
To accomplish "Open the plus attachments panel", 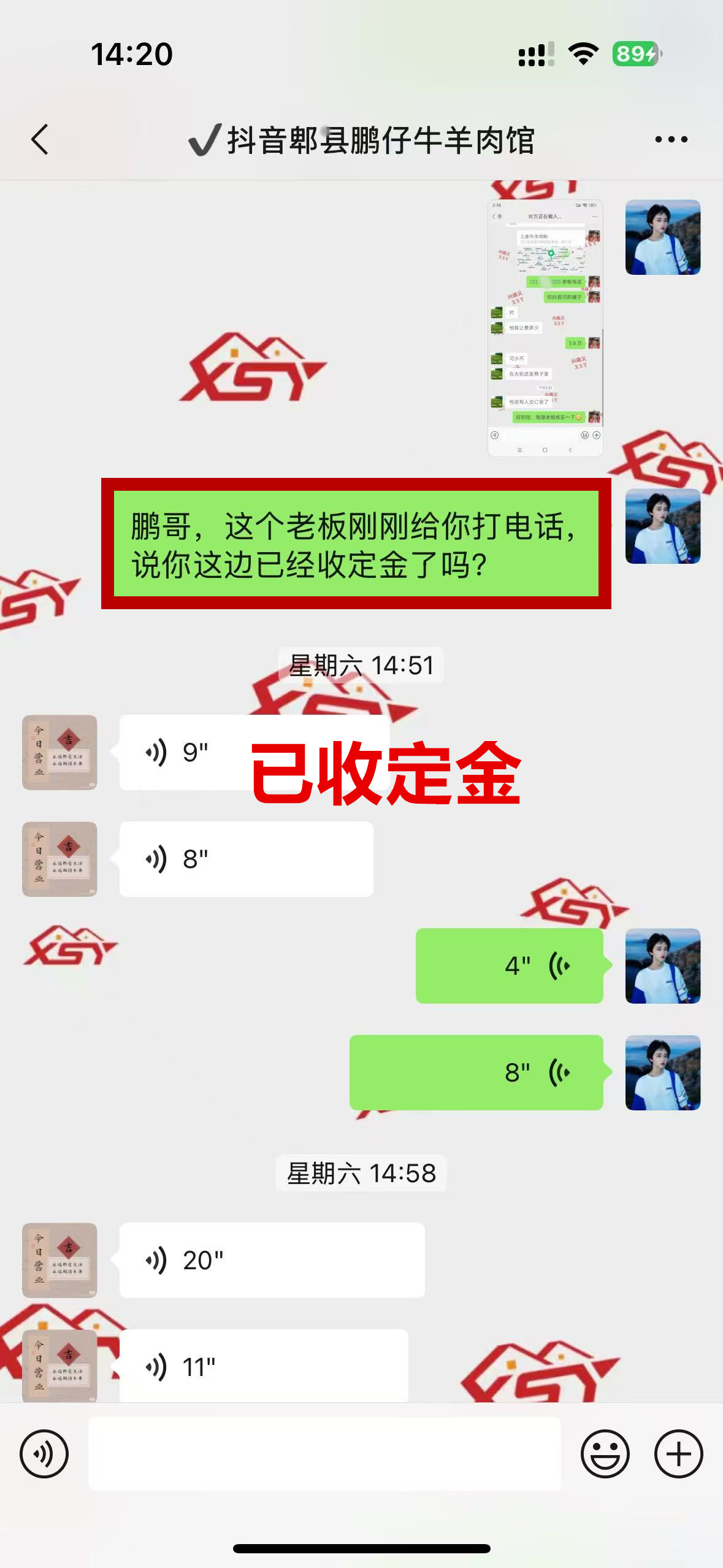I will tap(678, 1454).
